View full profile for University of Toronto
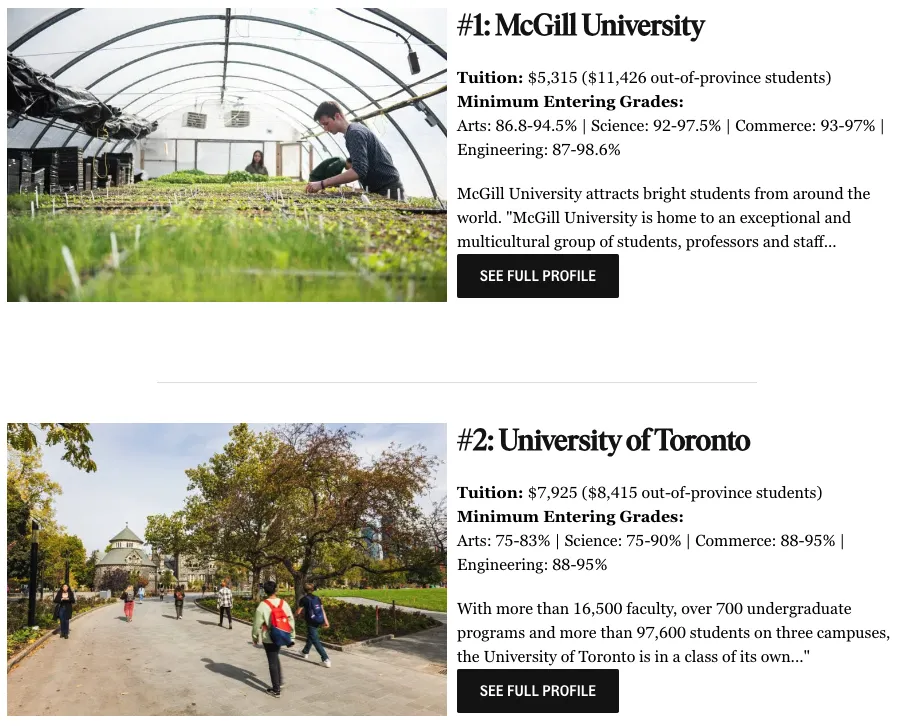 pyautogui.click(x=537, y=691)
